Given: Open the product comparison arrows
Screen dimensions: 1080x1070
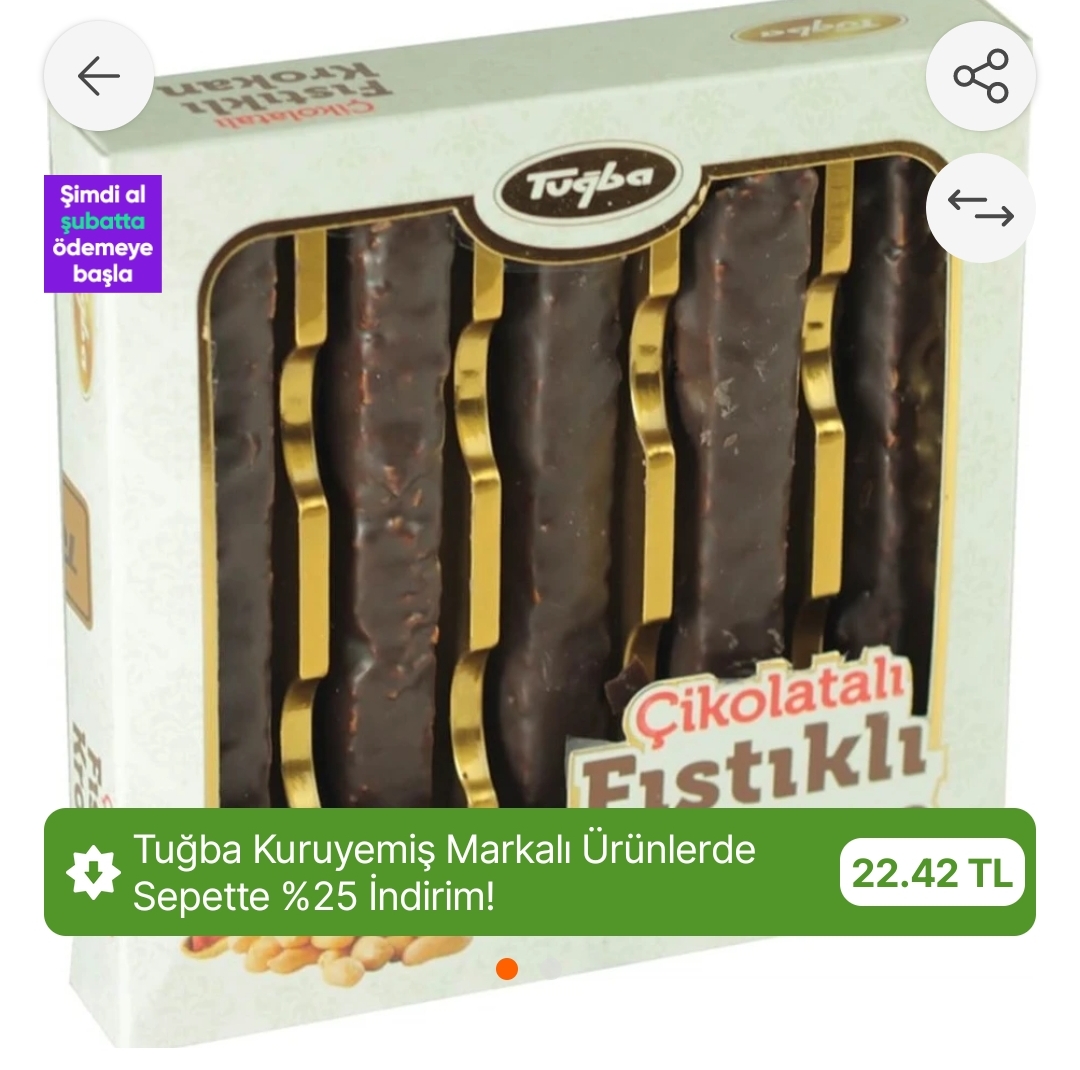Looking at the screenshot, I should [x=980, y=208].
